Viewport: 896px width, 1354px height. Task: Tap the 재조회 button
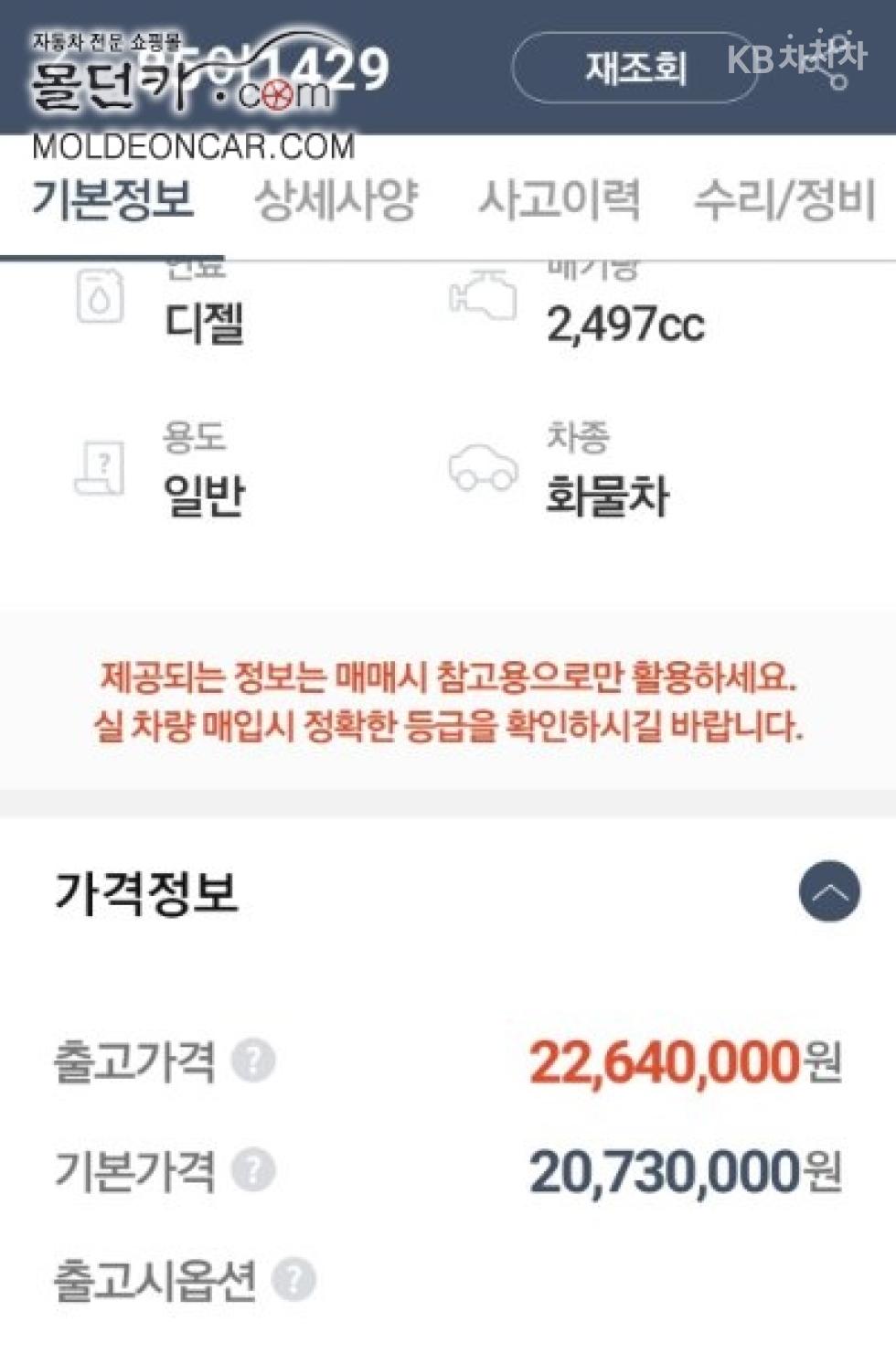635,67
